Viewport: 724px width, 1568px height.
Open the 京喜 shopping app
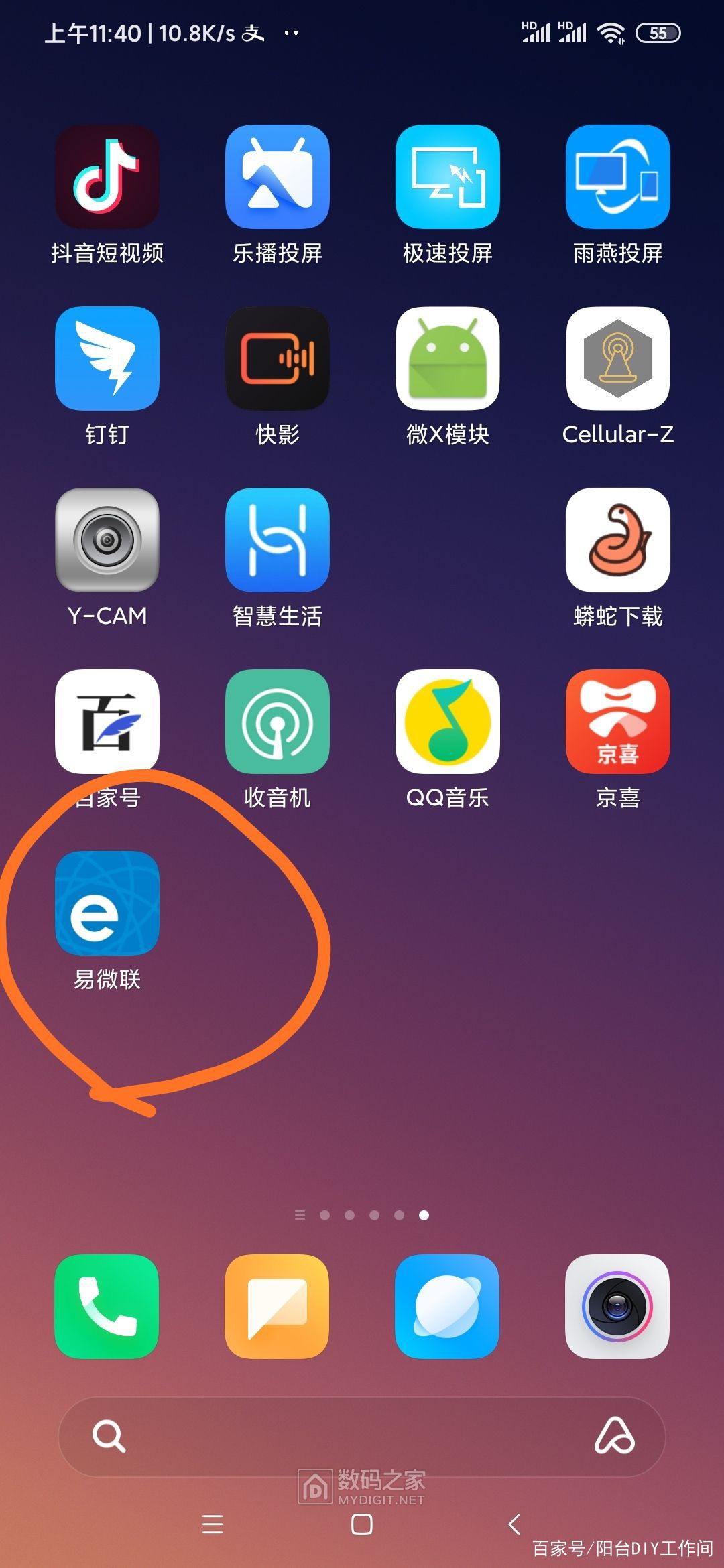617,722
